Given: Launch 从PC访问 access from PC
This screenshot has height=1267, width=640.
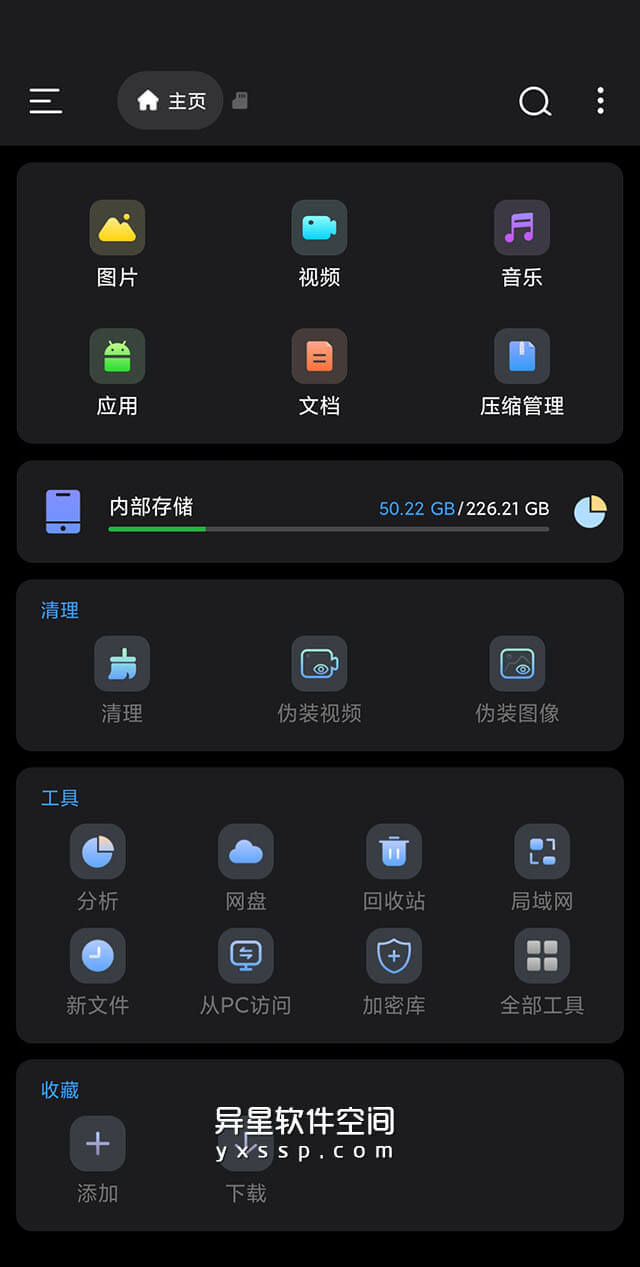Looking at the screenshot, I should click(x=246, y=971).
